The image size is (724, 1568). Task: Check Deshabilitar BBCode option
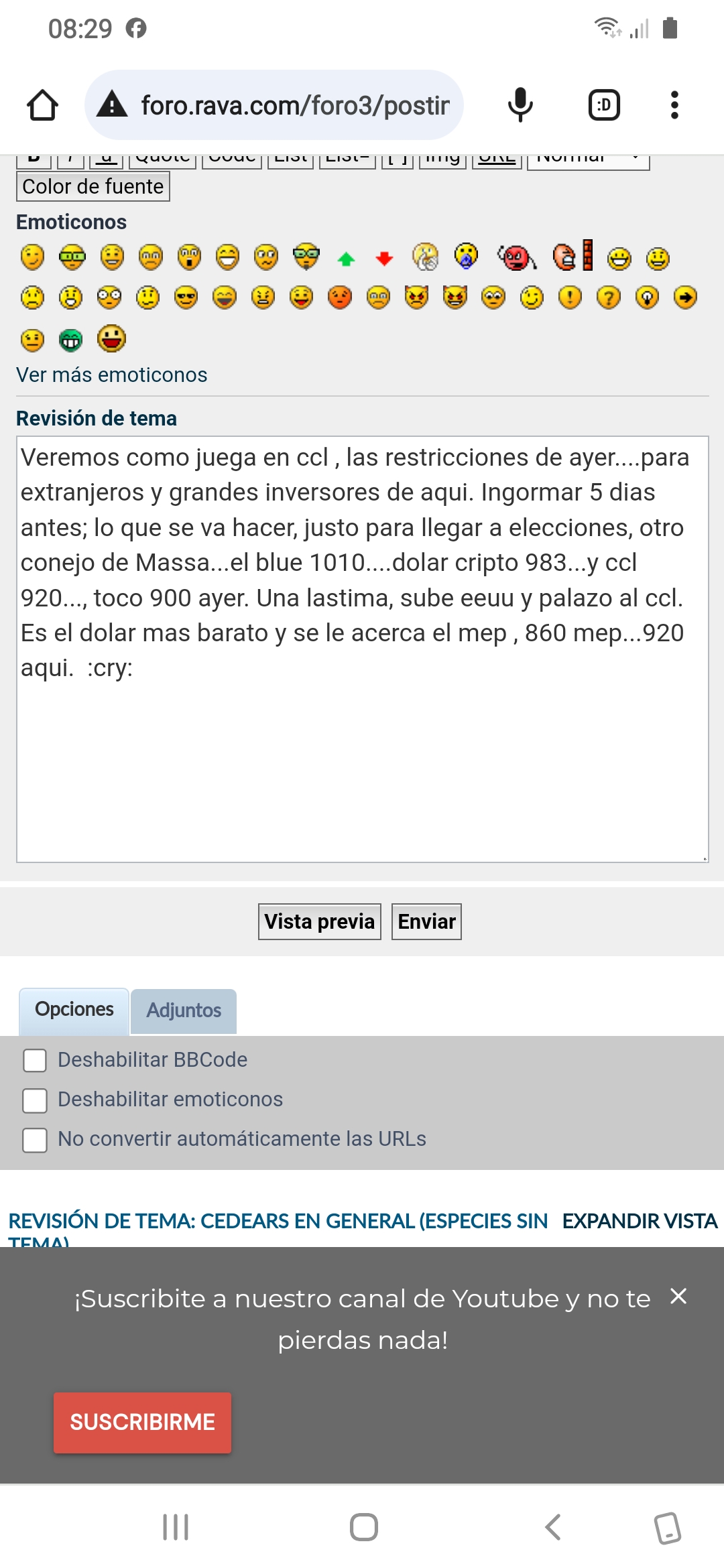point(35,1061)
